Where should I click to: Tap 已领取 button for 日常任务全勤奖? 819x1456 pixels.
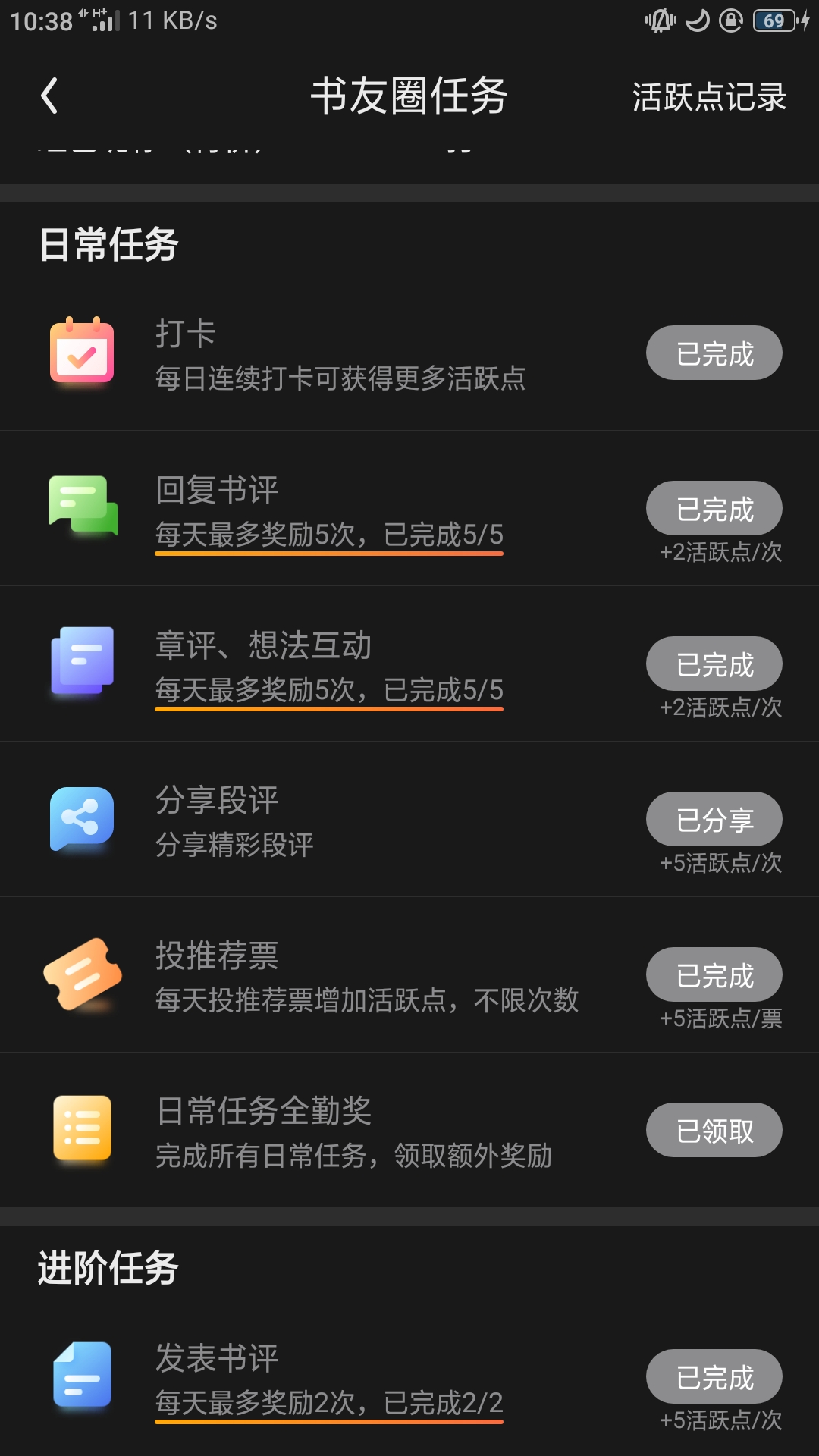(x=714, y=1130)
